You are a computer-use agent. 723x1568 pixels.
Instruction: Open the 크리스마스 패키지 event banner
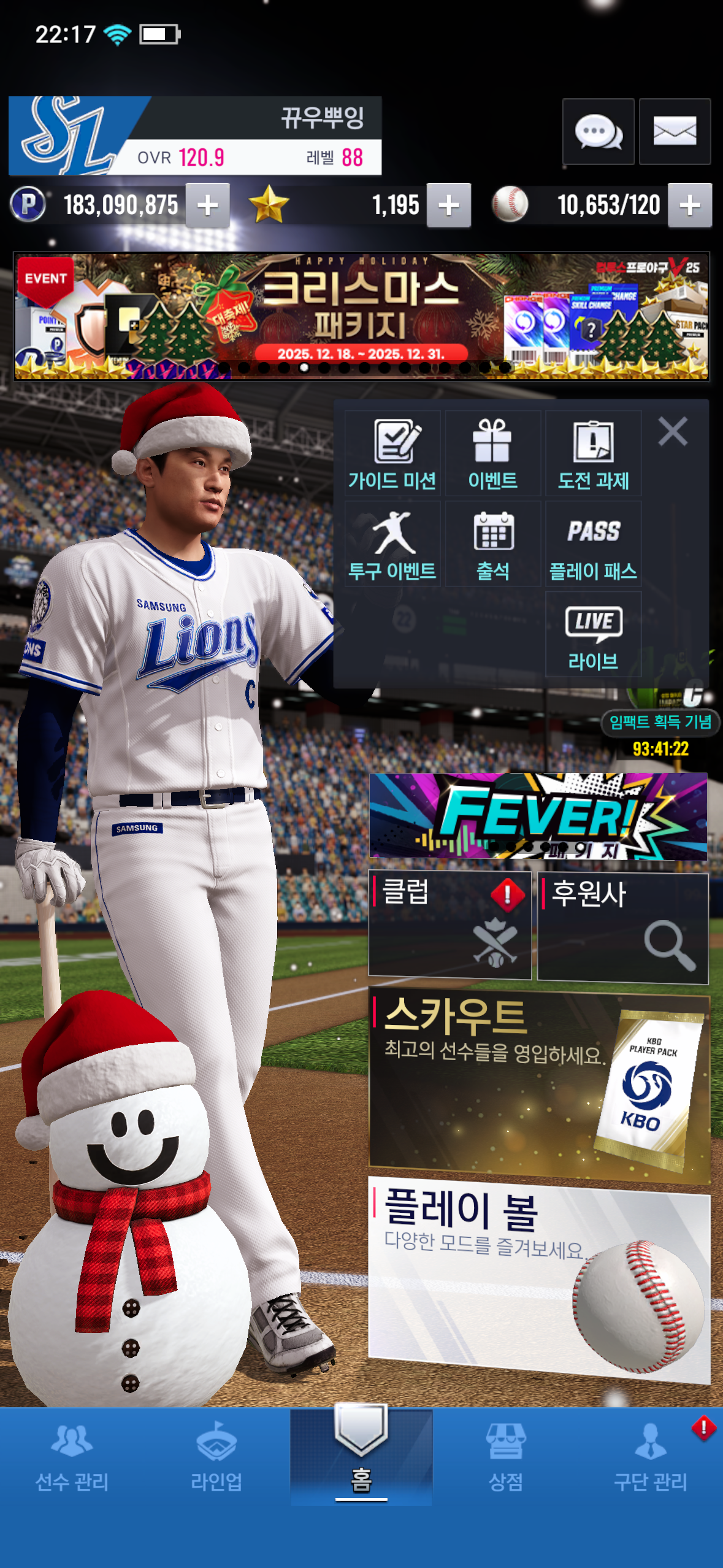[361, 316]
